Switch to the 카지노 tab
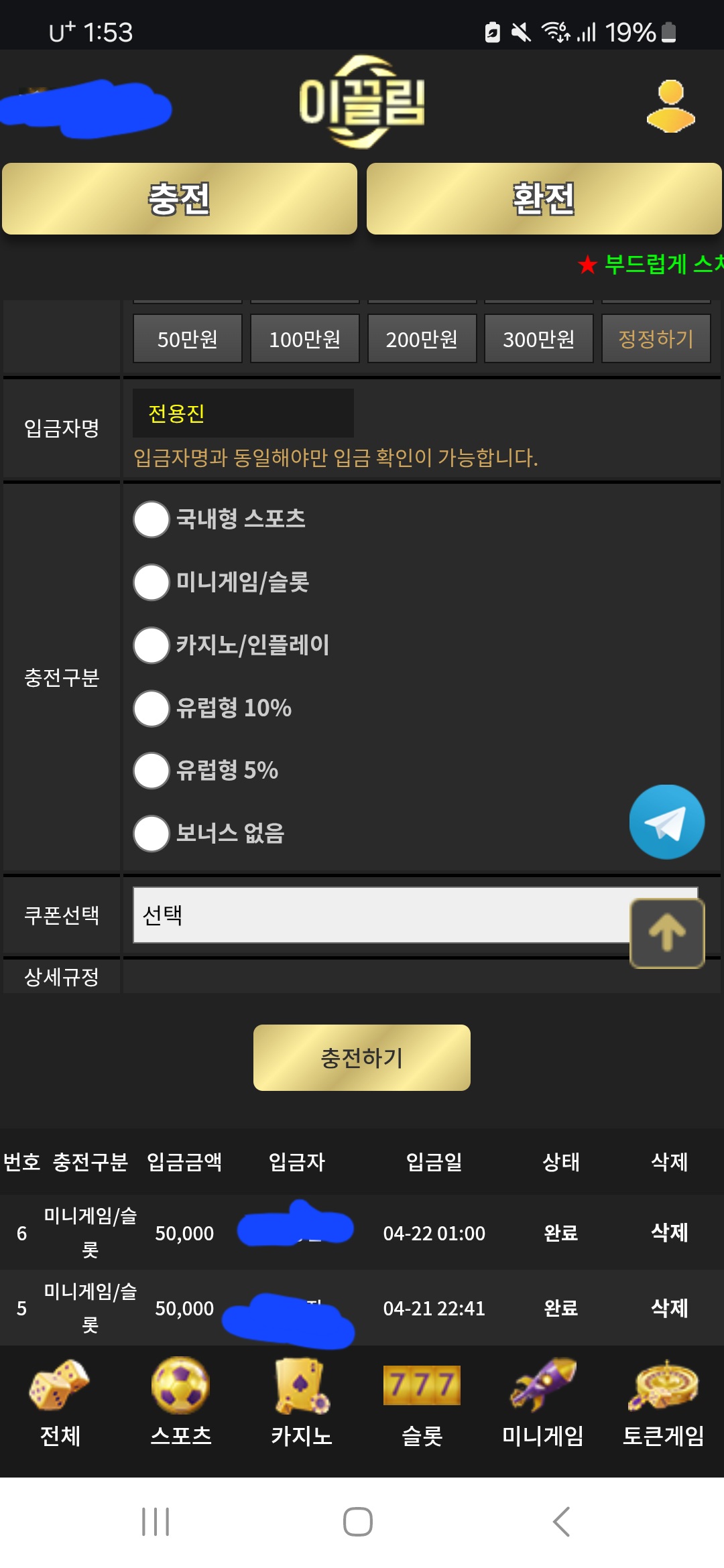 (302, 1403)
